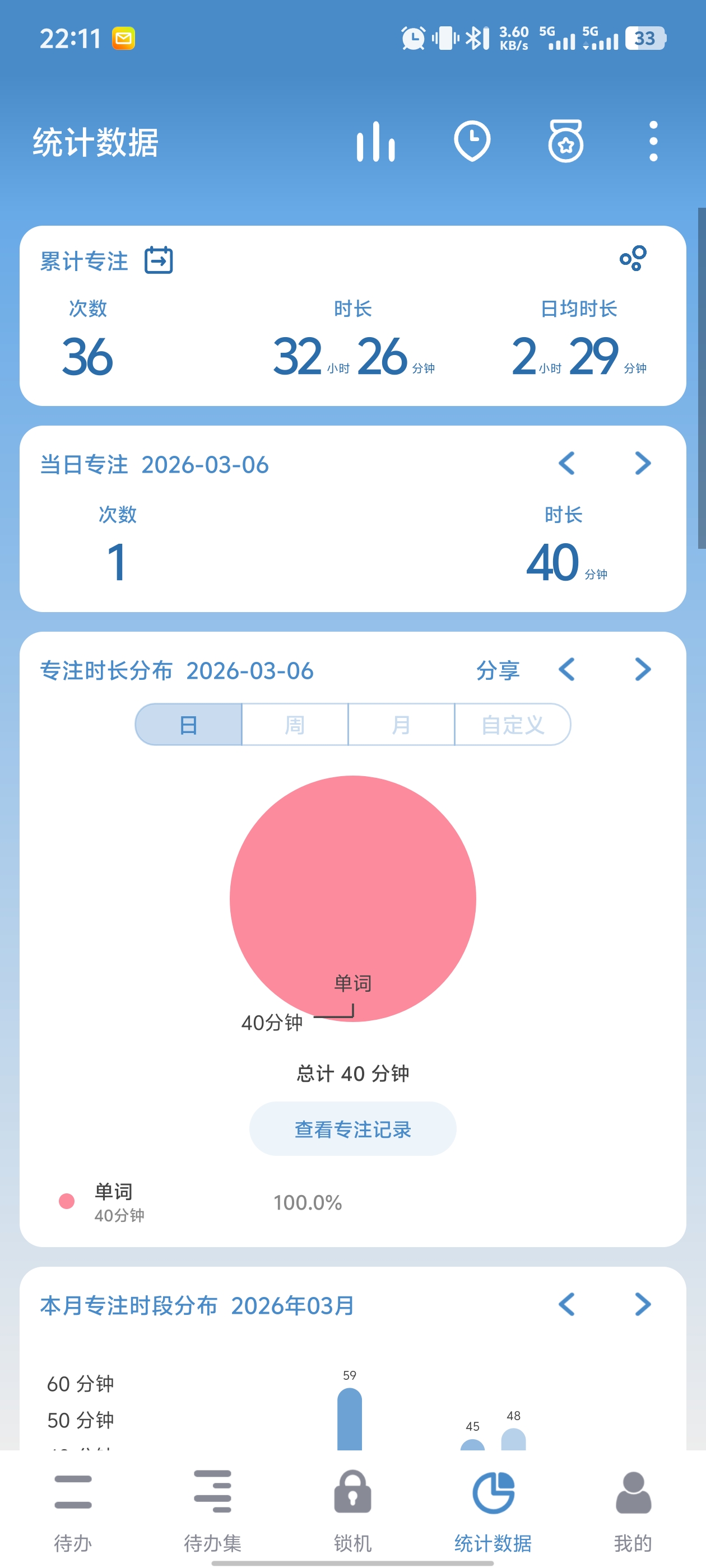Open 查看专注记录 button
Screen dimensions: 706x1568
(352, 1129)
